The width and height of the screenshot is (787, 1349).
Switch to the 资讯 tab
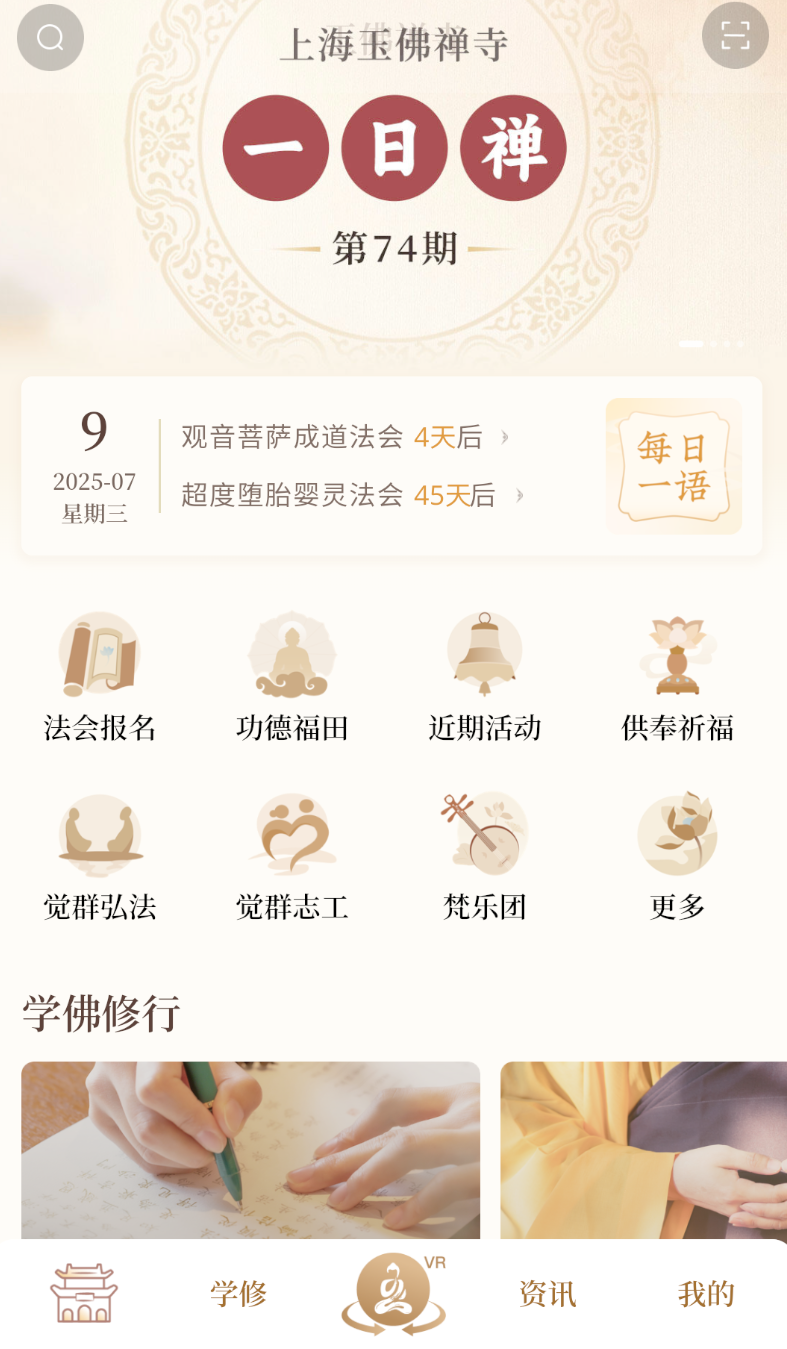(548, 1294)
